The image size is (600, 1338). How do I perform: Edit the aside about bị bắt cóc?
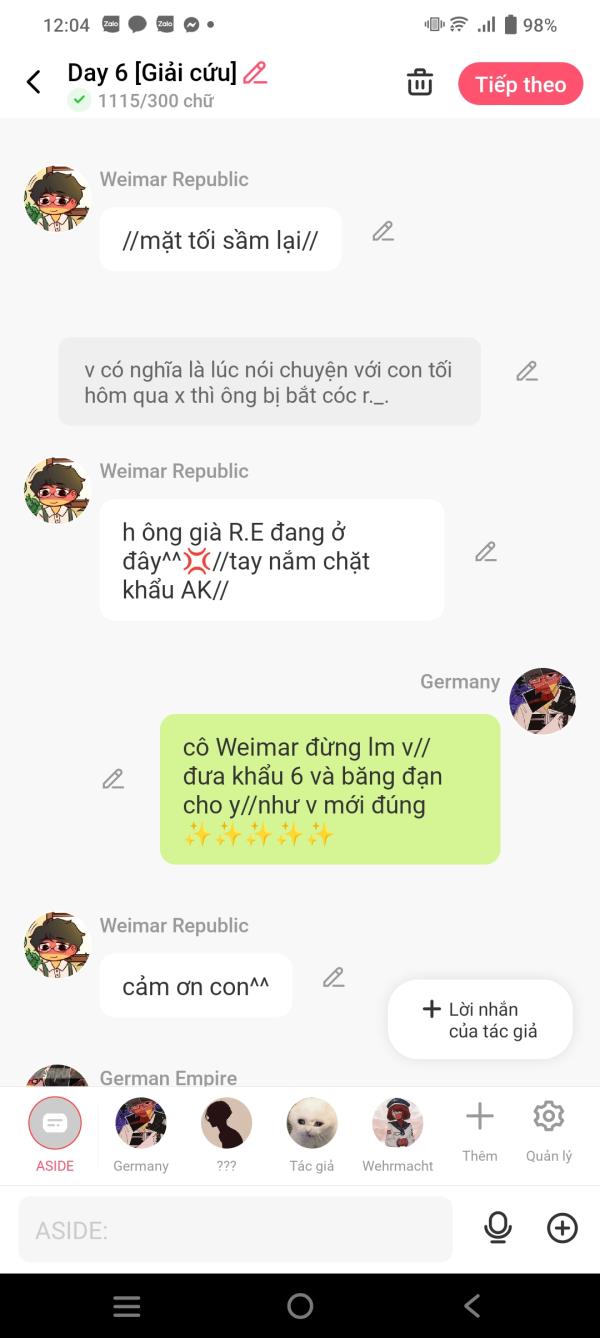tap(527, 371)
